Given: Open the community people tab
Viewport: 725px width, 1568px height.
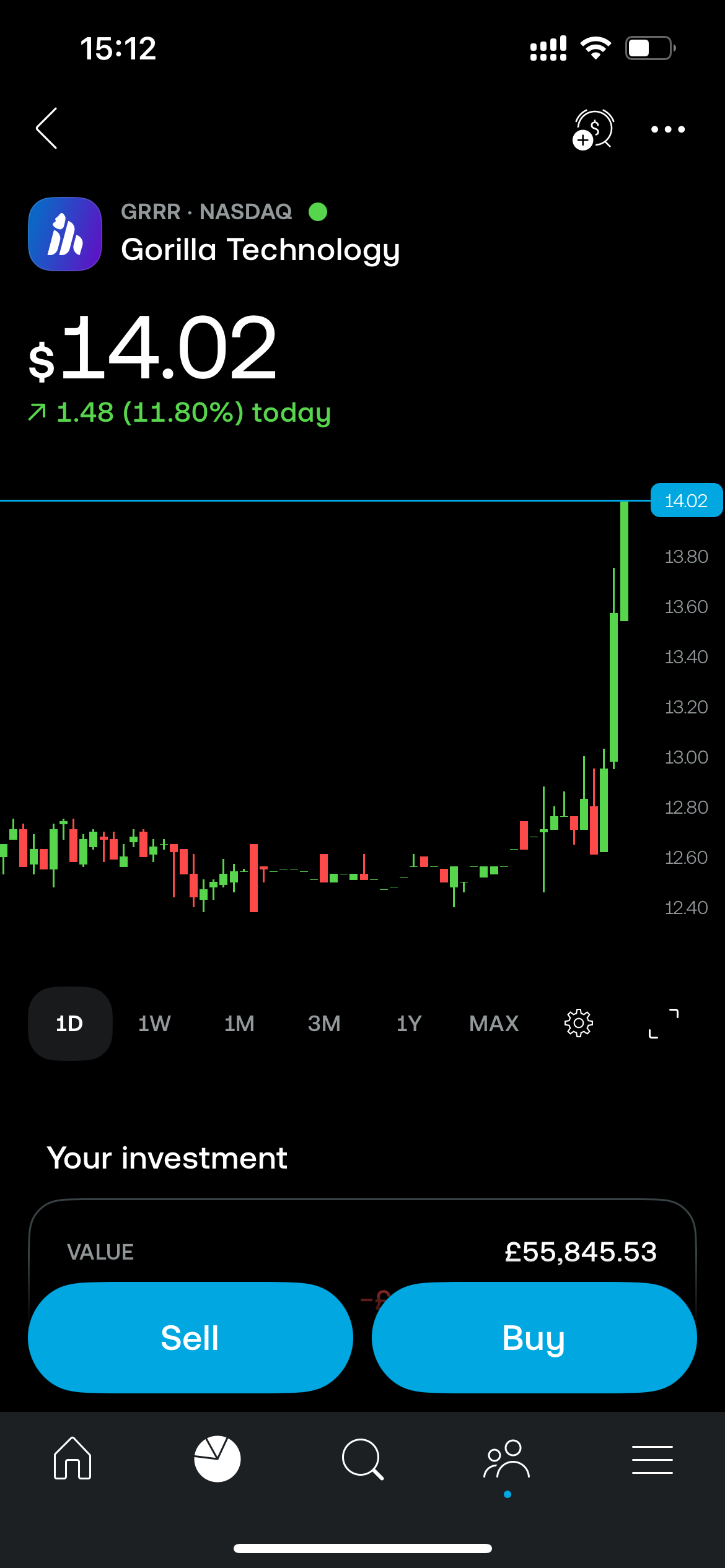Looking at the screenshot, I should (x=507, y=1460).
